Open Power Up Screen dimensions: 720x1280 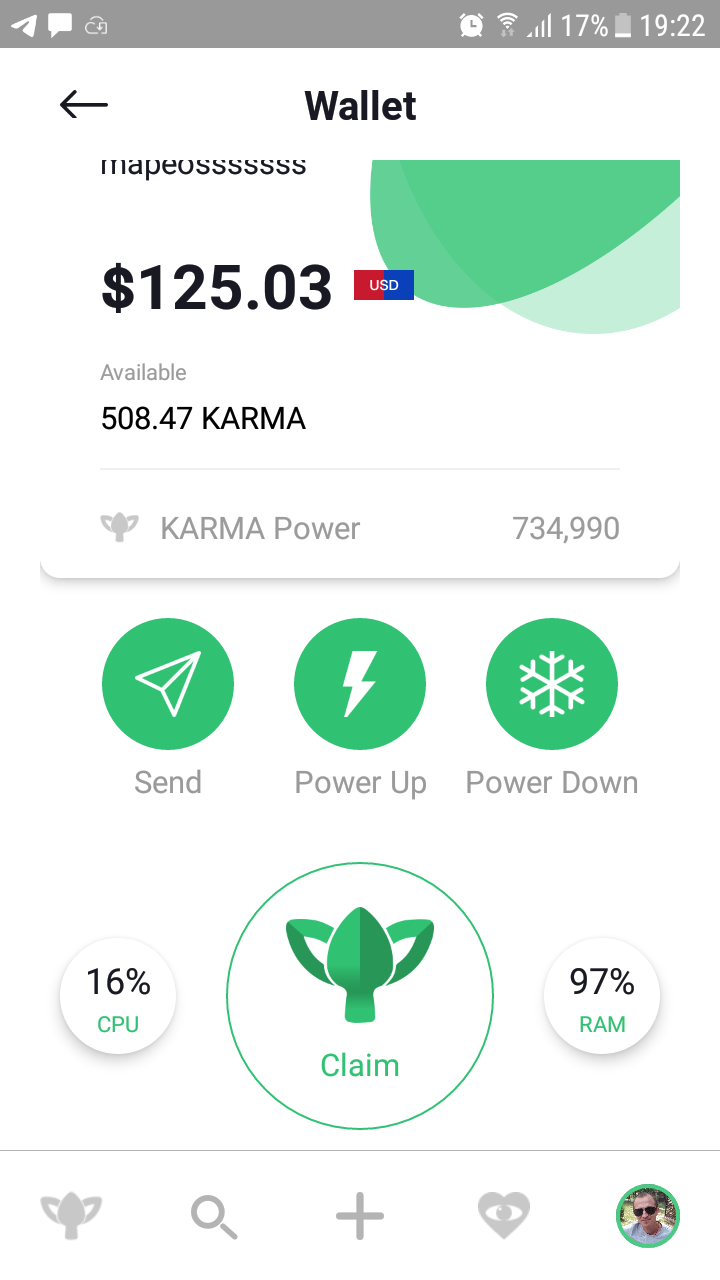[x=360, y=685]
